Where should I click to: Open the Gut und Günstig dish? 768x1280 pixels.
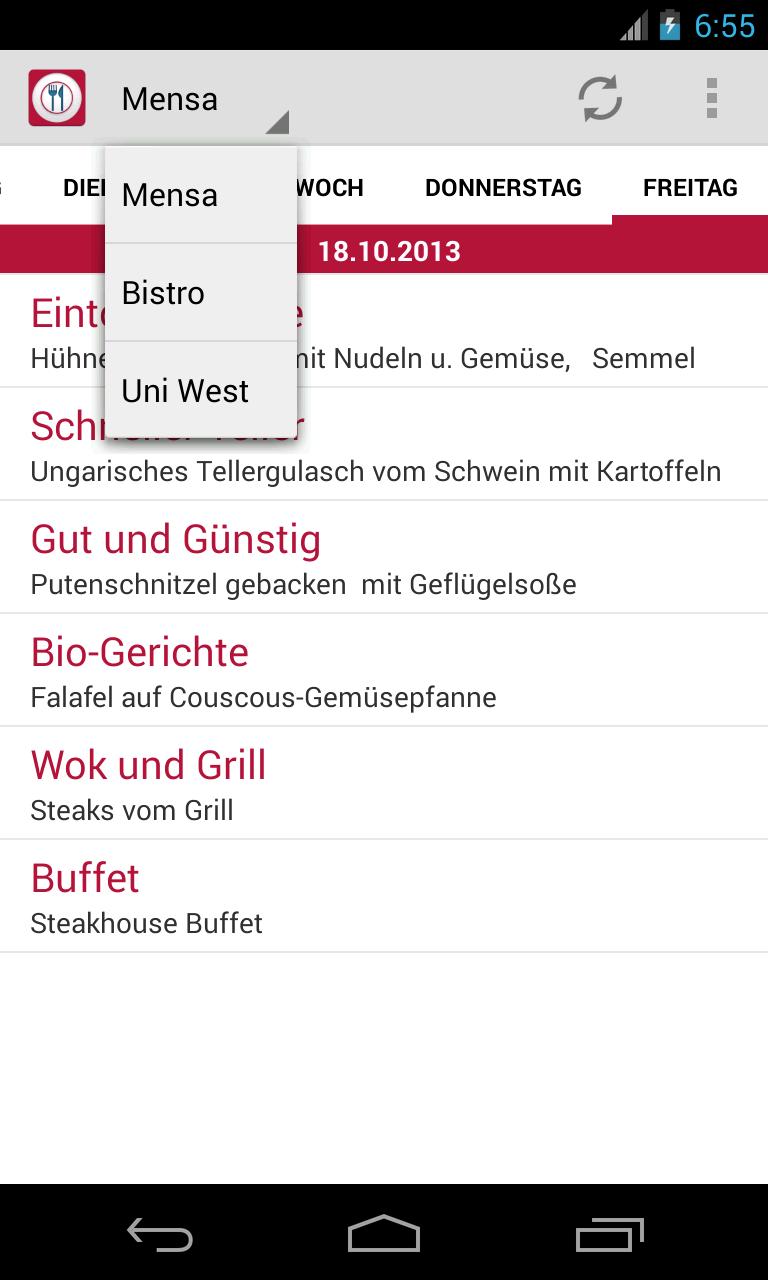point(384,558)
